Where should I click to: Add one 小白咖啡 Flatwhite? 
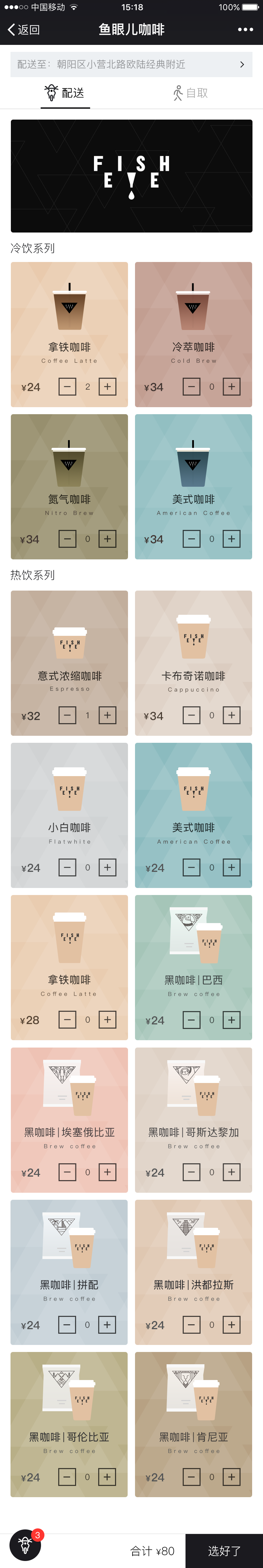[x=108, y=867]
